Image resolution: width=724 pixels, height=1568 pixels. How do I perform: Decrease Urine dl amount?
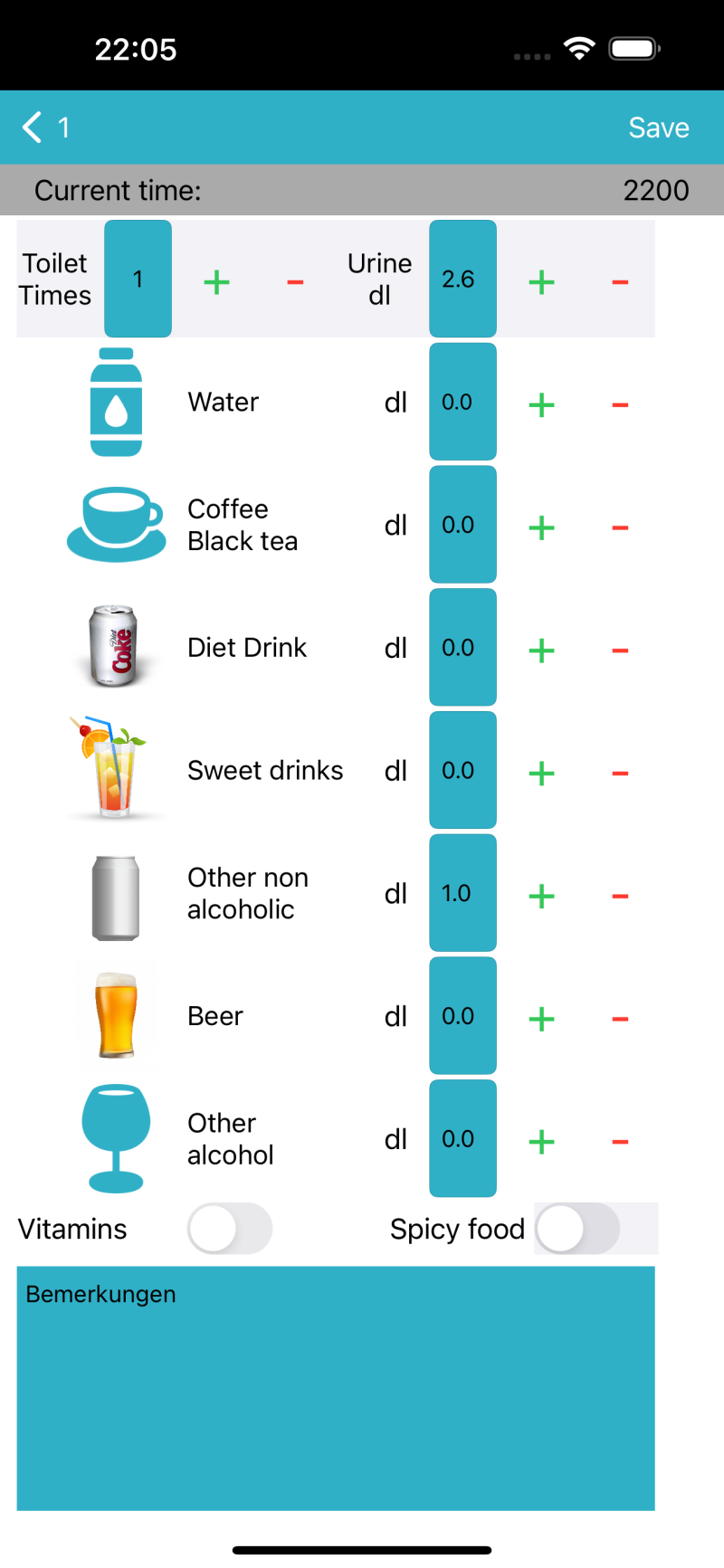coord(620,282)
